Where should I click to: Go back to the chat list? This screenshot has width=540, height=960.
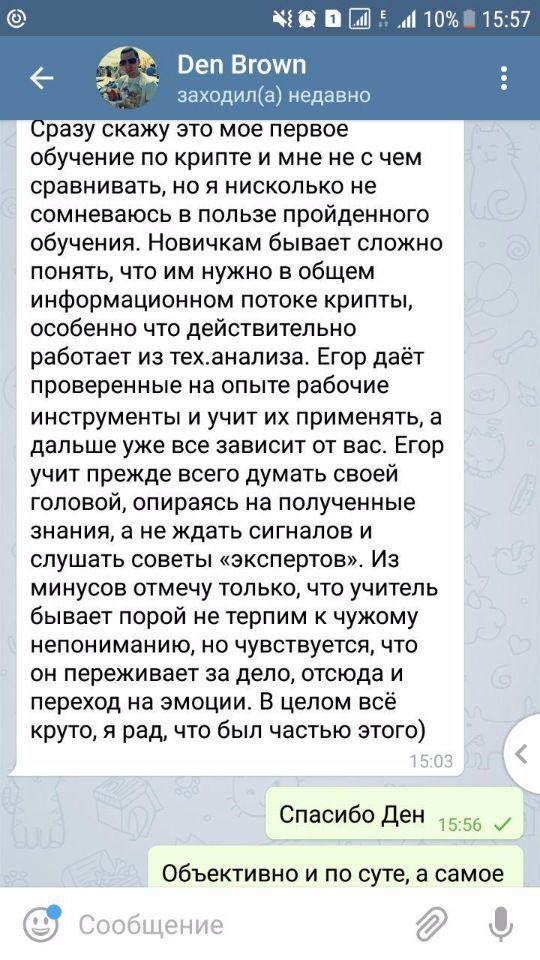[x=42, y=78]
